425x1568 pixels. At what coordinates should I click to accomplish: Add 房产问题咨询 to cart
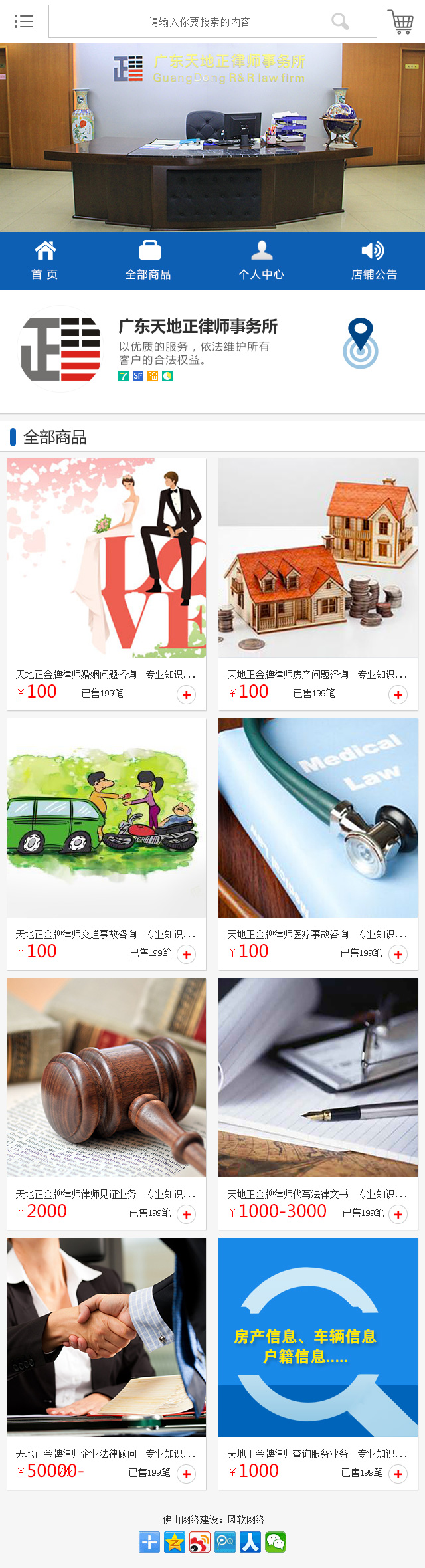pos(398,695)
